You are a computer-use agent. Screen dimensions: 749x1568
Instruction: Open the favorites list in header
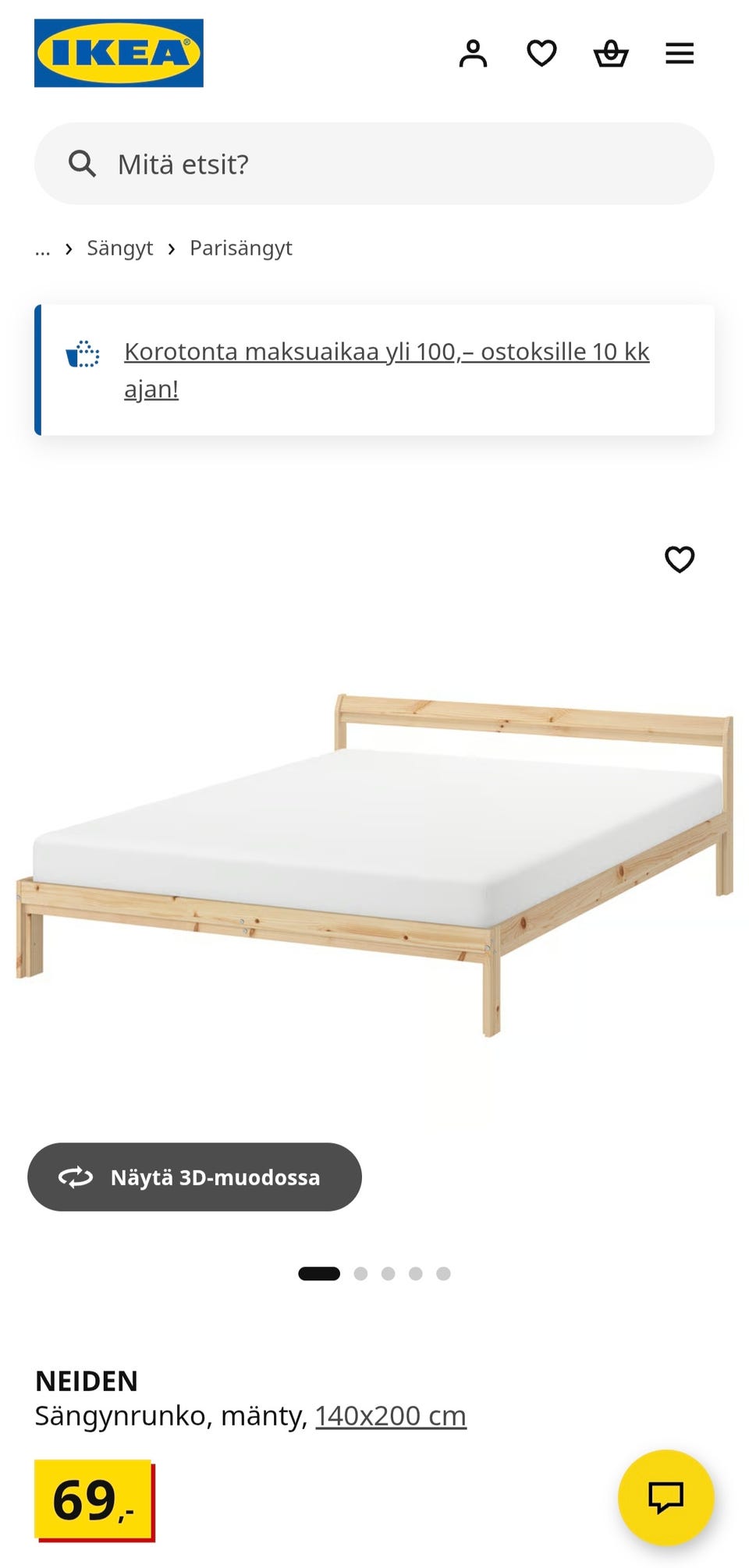(x=541, y=54)
